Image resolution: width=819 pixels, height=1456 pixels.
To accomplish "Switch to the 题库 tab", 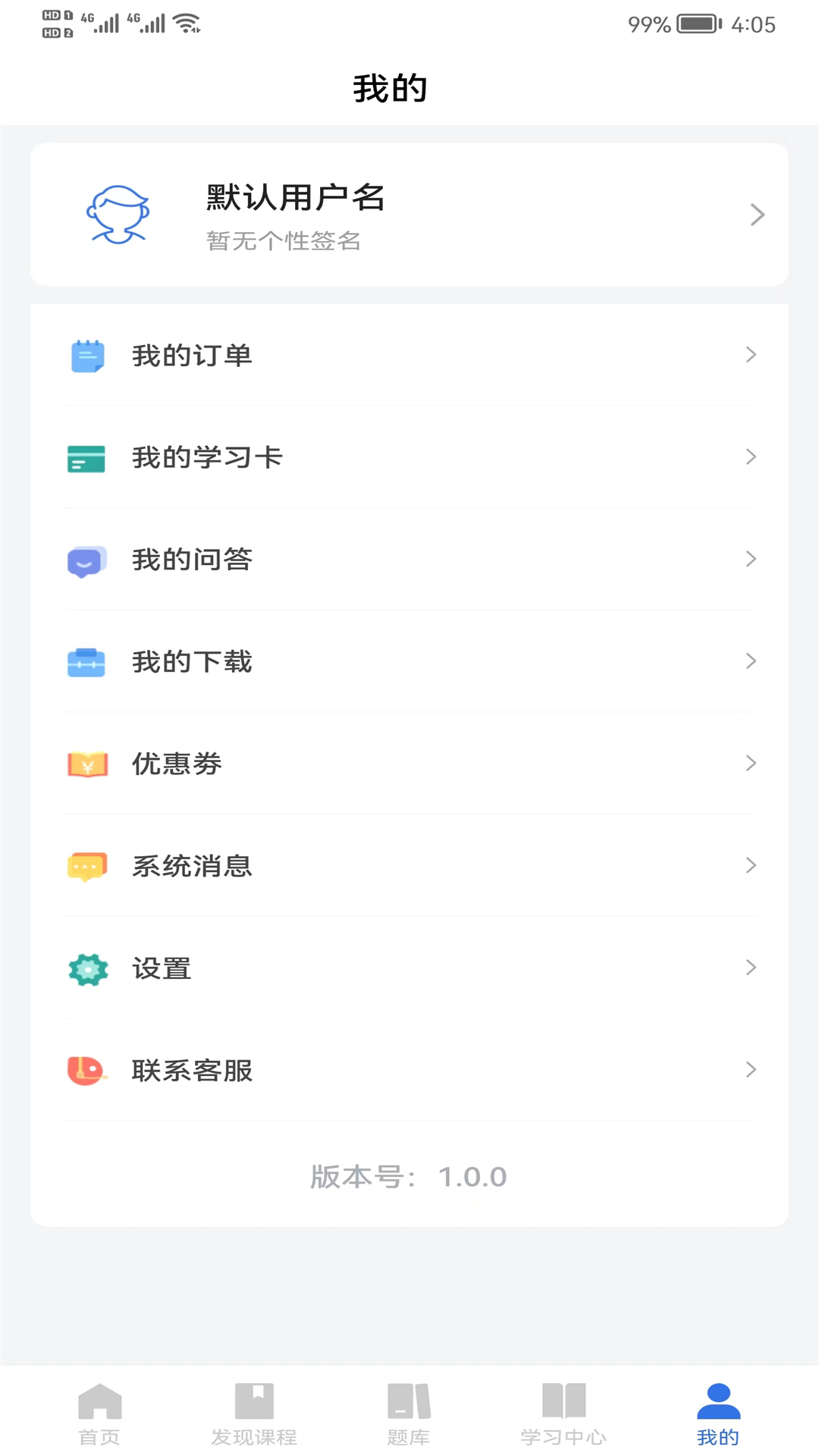I will (x=409, y=1413).
